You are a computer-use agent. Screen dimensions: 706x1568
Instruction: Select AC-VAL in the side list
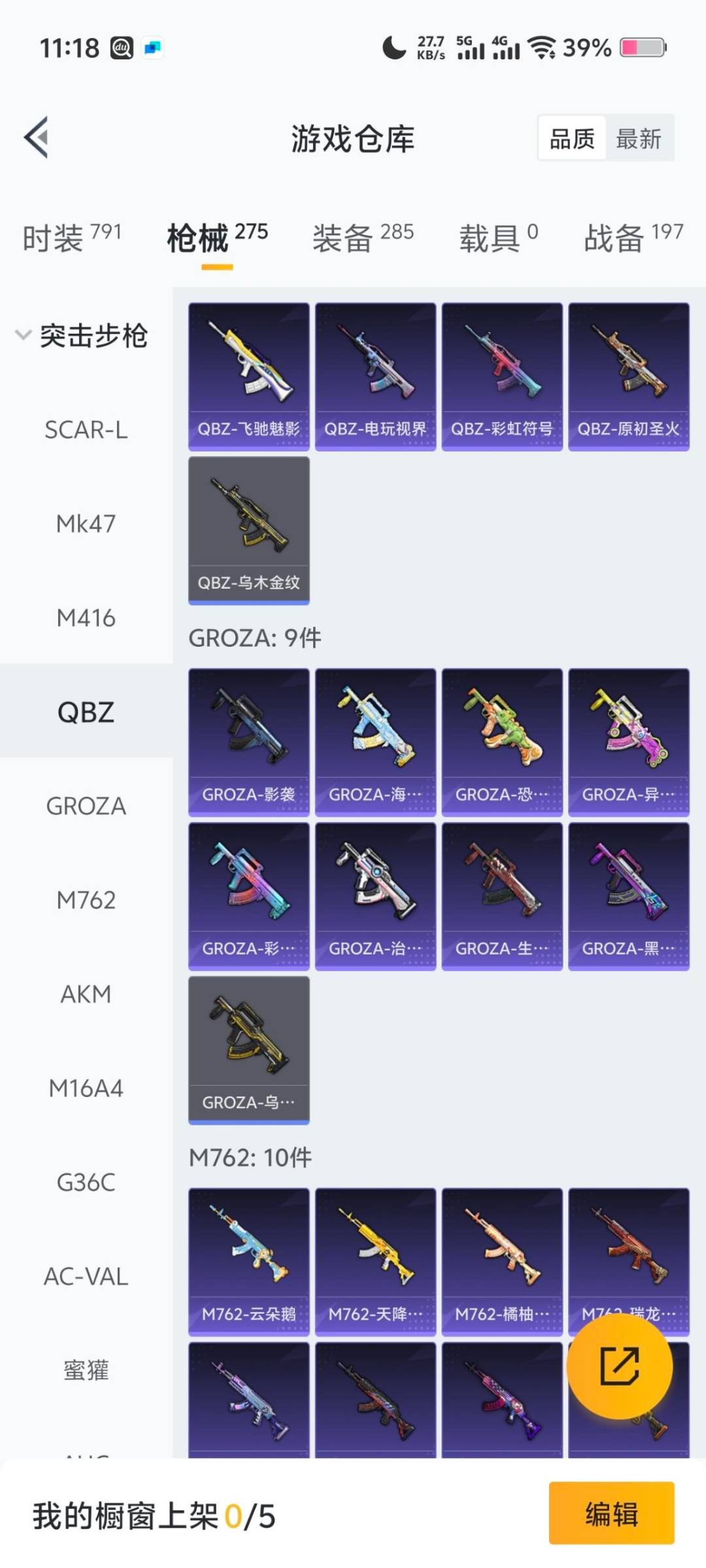click(x=86, y=1277)
